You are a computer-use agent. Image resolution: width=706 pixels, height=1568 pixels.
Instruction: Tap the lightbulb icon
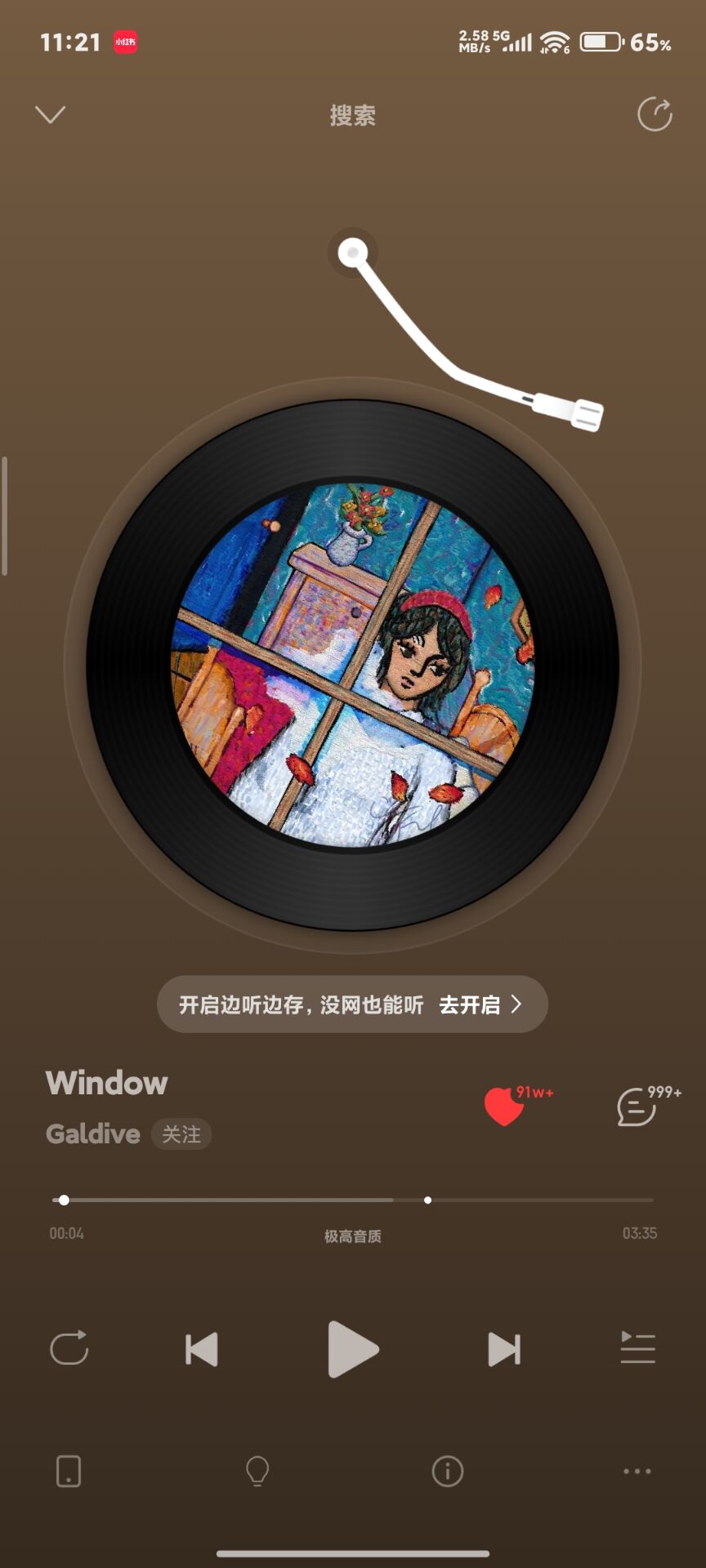pyautogui.click(x=257, y=1471)
